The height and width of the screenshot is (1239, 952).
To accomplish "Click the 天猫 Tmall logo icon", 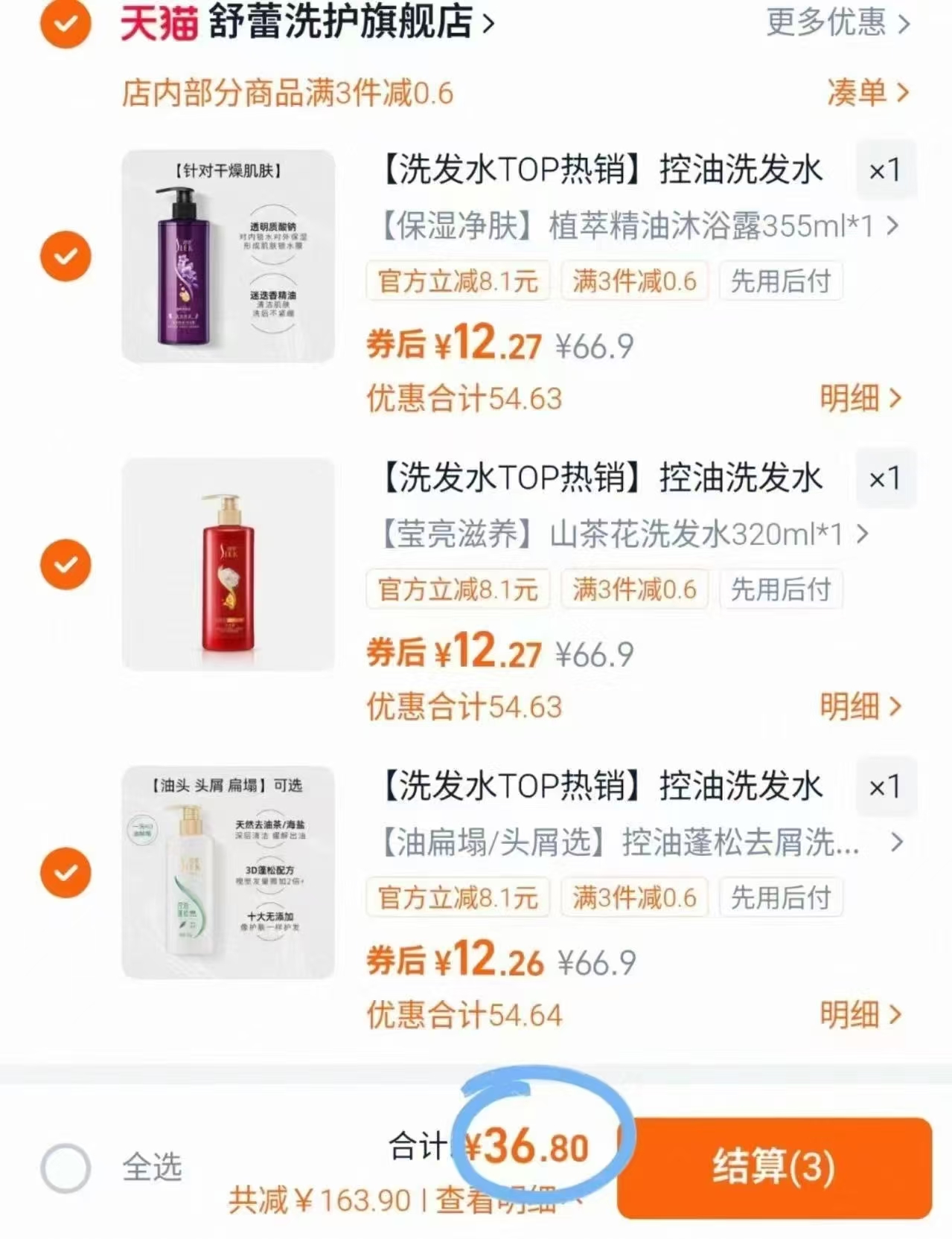I will [158, 25].
